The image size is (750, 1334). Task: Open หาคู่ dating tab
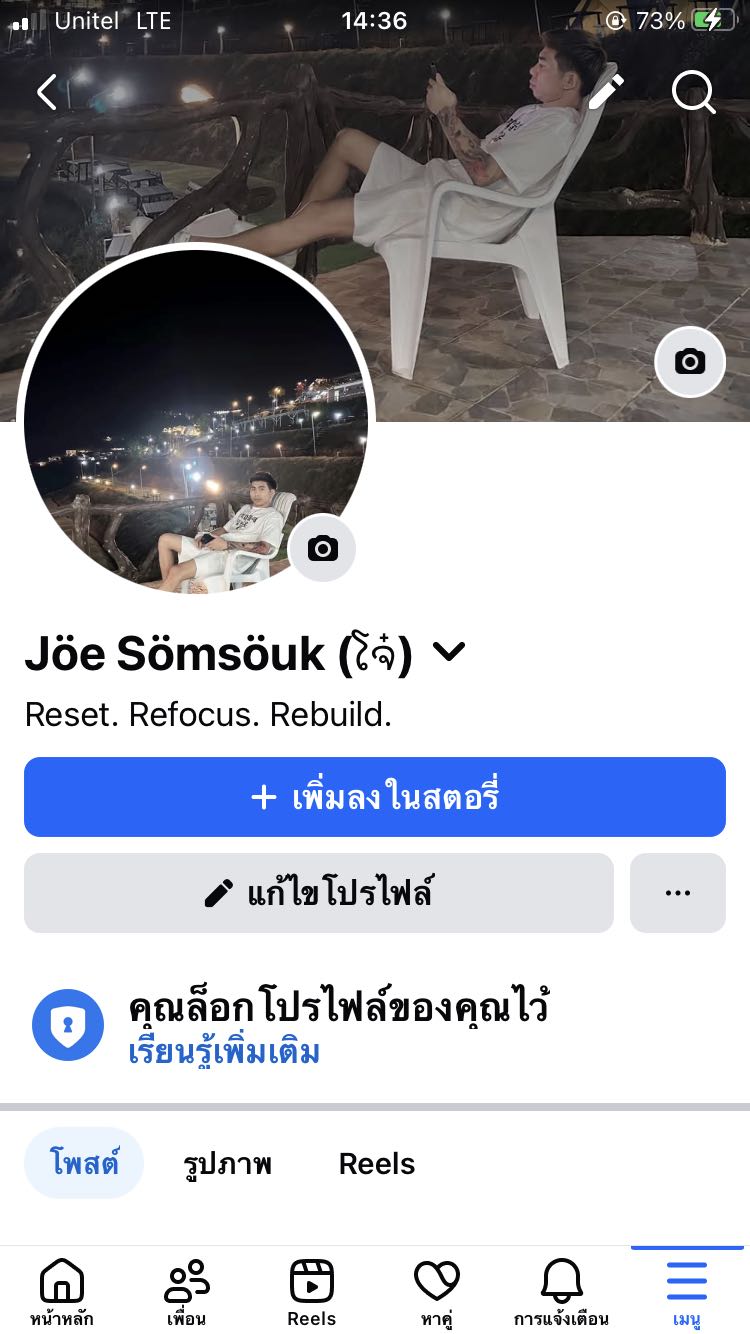click(x=437, y=1292)
